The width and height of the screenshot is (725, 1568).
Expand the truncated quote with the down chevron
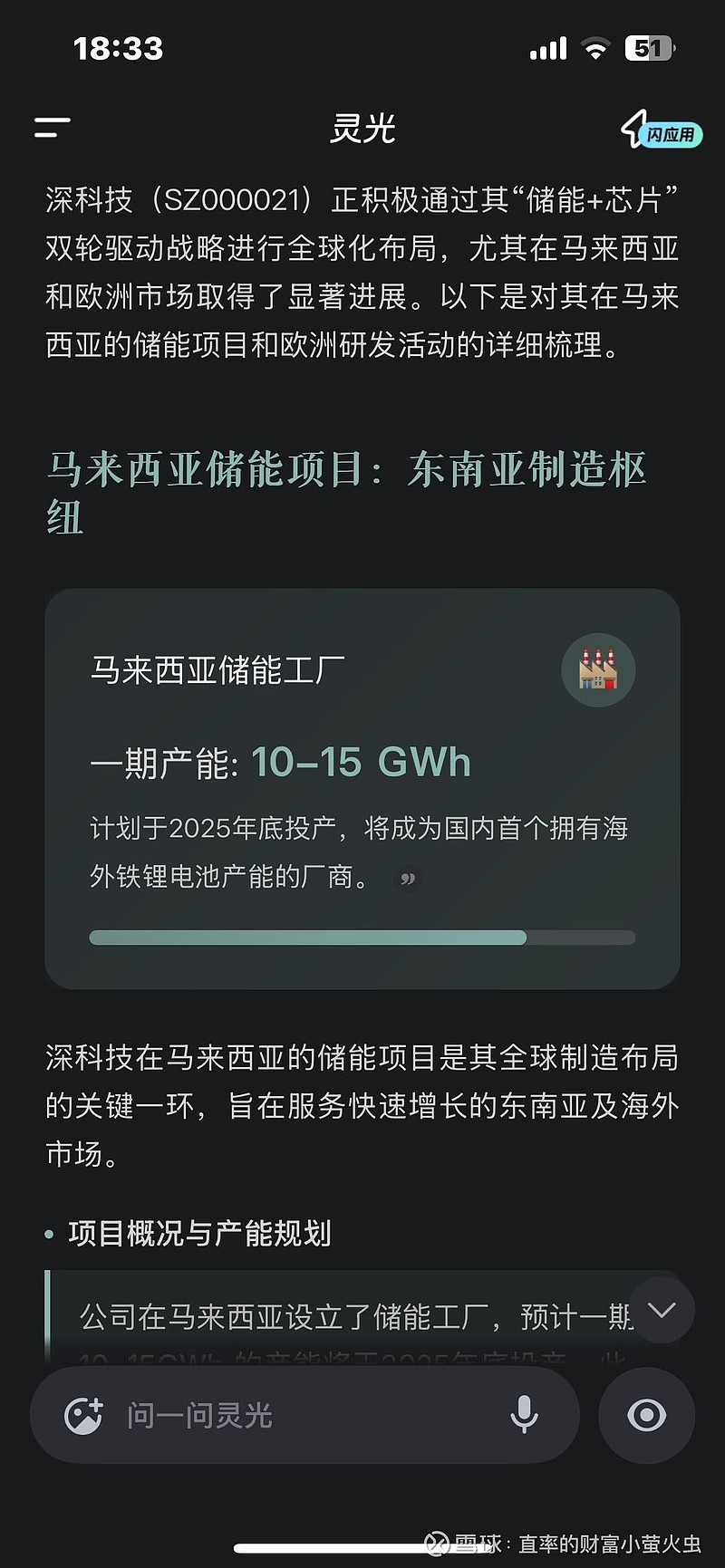point(662,1309)
